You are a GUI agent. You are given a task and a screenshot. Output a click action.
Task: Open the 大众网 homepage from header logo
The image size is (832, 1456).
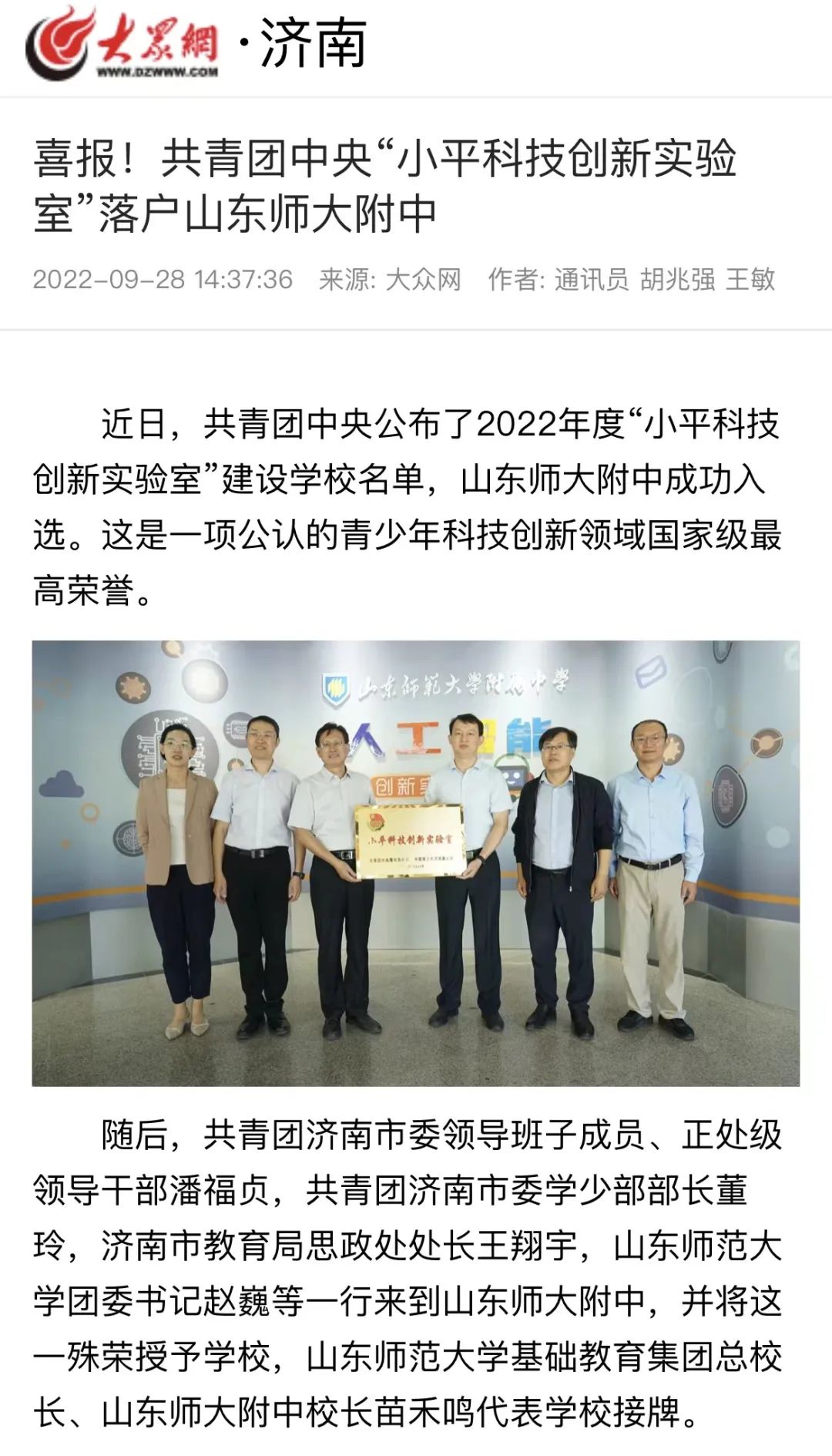(x=122, y=44)
